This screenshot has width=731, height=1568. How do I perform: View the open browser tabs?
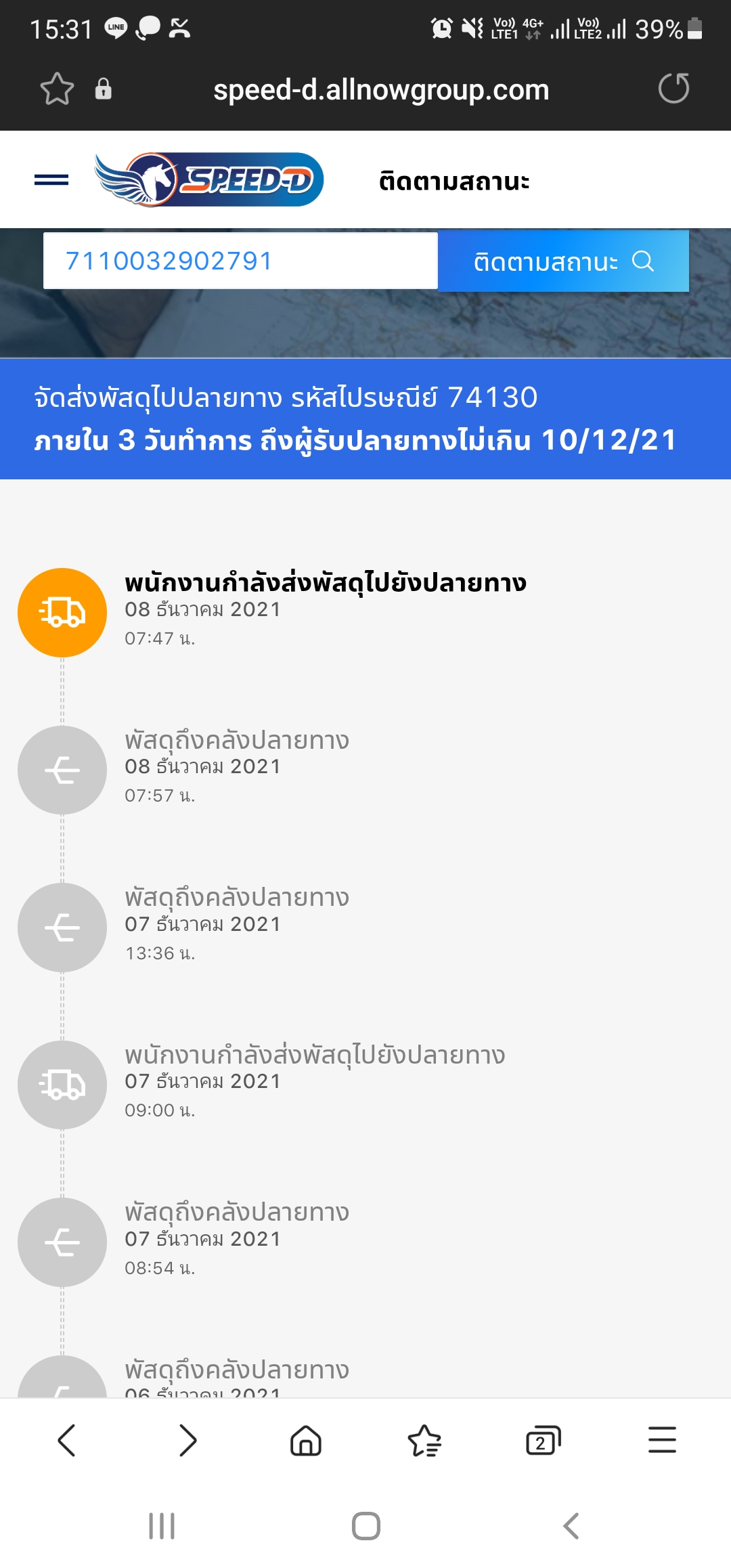coord(544,1439)
